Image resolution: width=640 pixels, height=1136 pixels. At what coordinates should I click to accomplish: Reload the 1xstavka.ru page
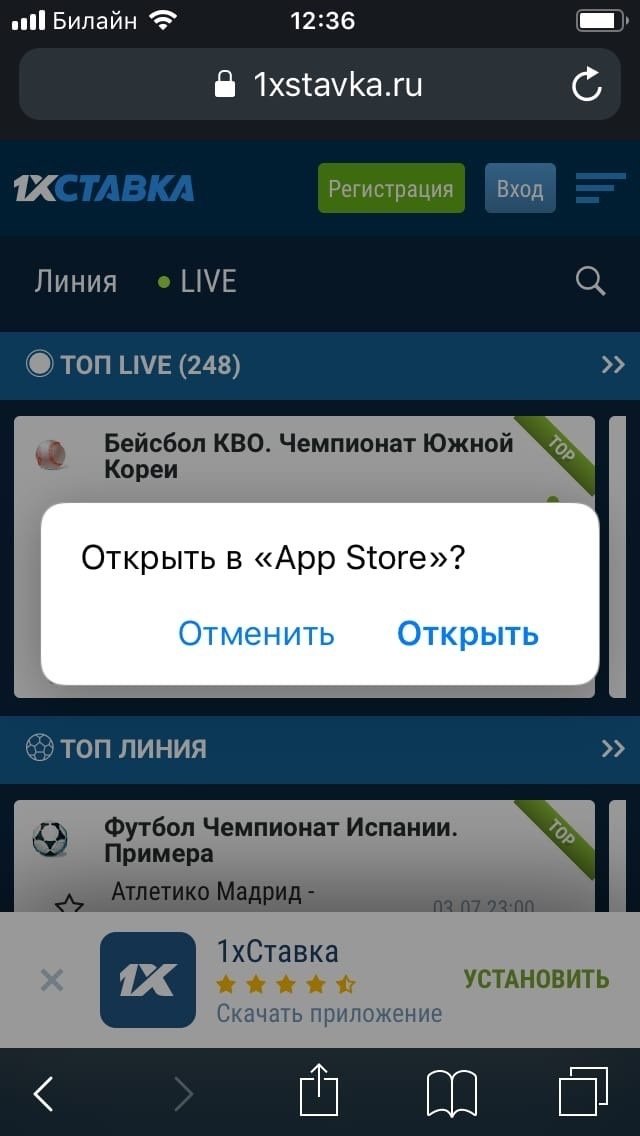click(586, 85)
